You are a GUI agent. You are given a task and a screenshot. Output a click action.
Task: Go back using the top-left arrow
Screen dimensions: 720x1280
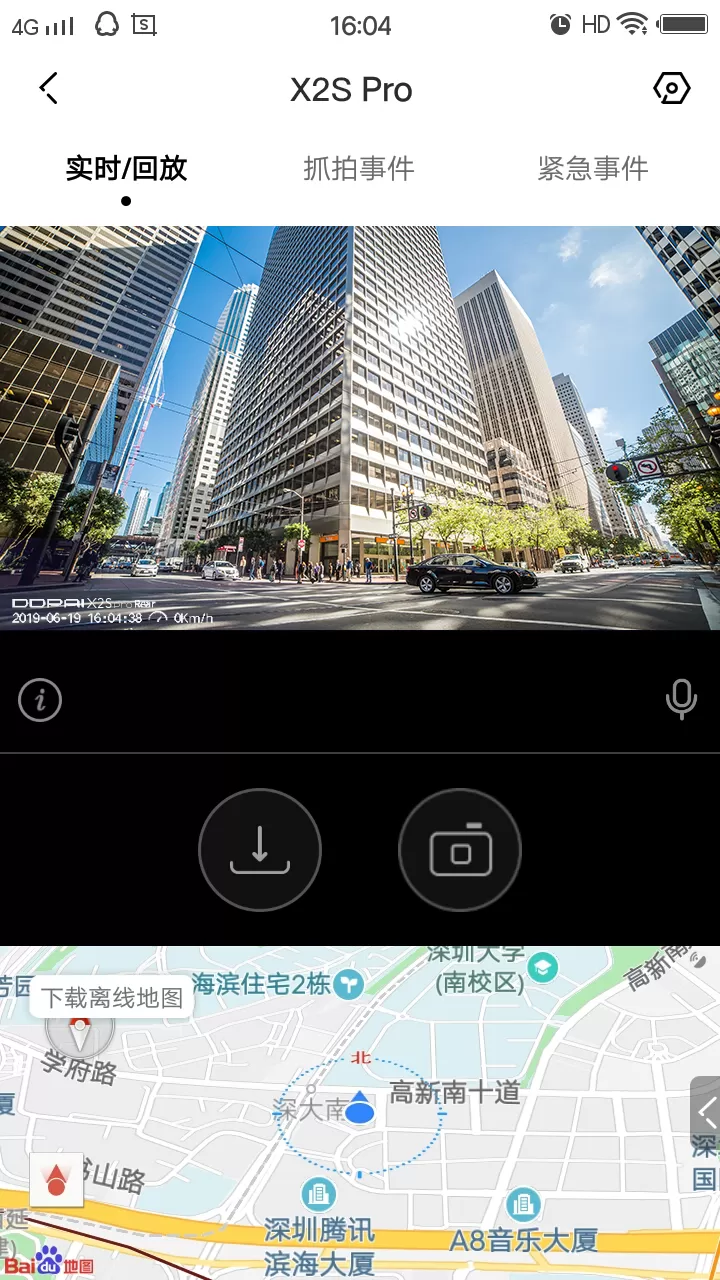(49, 89)
